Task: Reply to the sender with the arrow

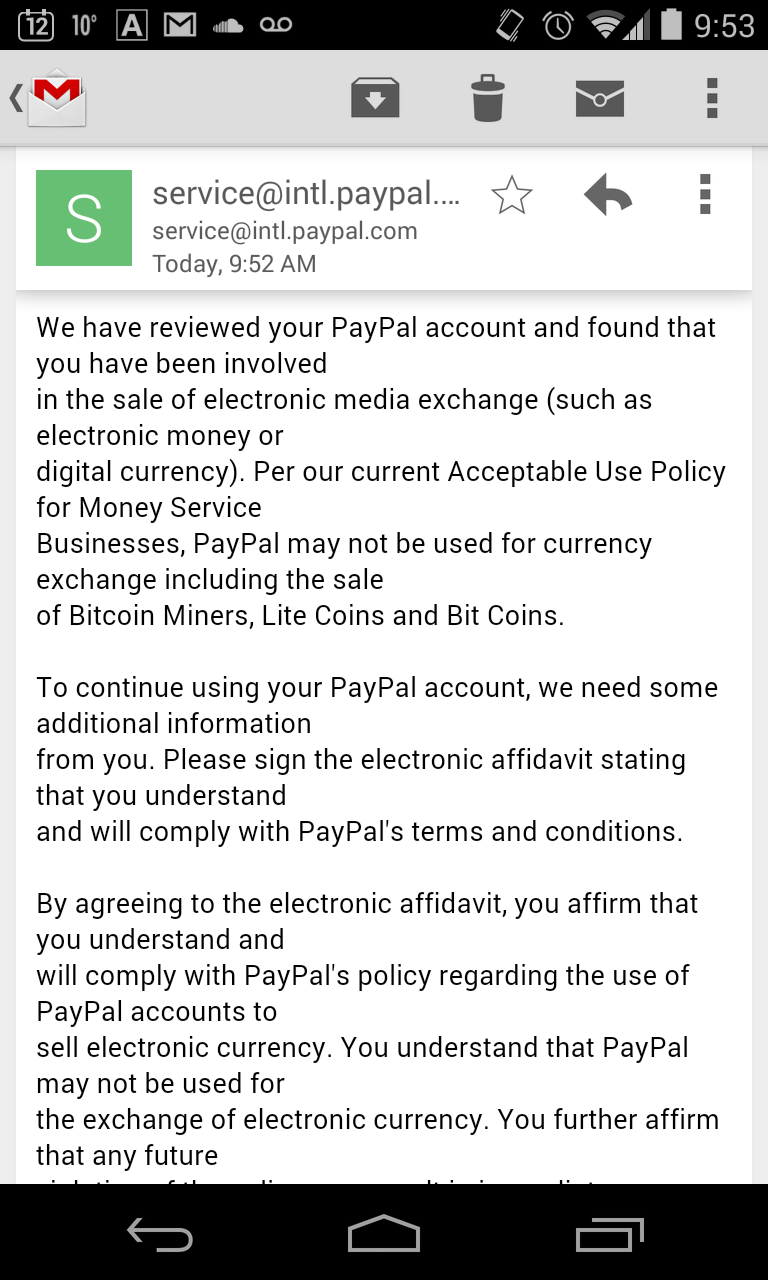Action: click(x=608, y=195)
